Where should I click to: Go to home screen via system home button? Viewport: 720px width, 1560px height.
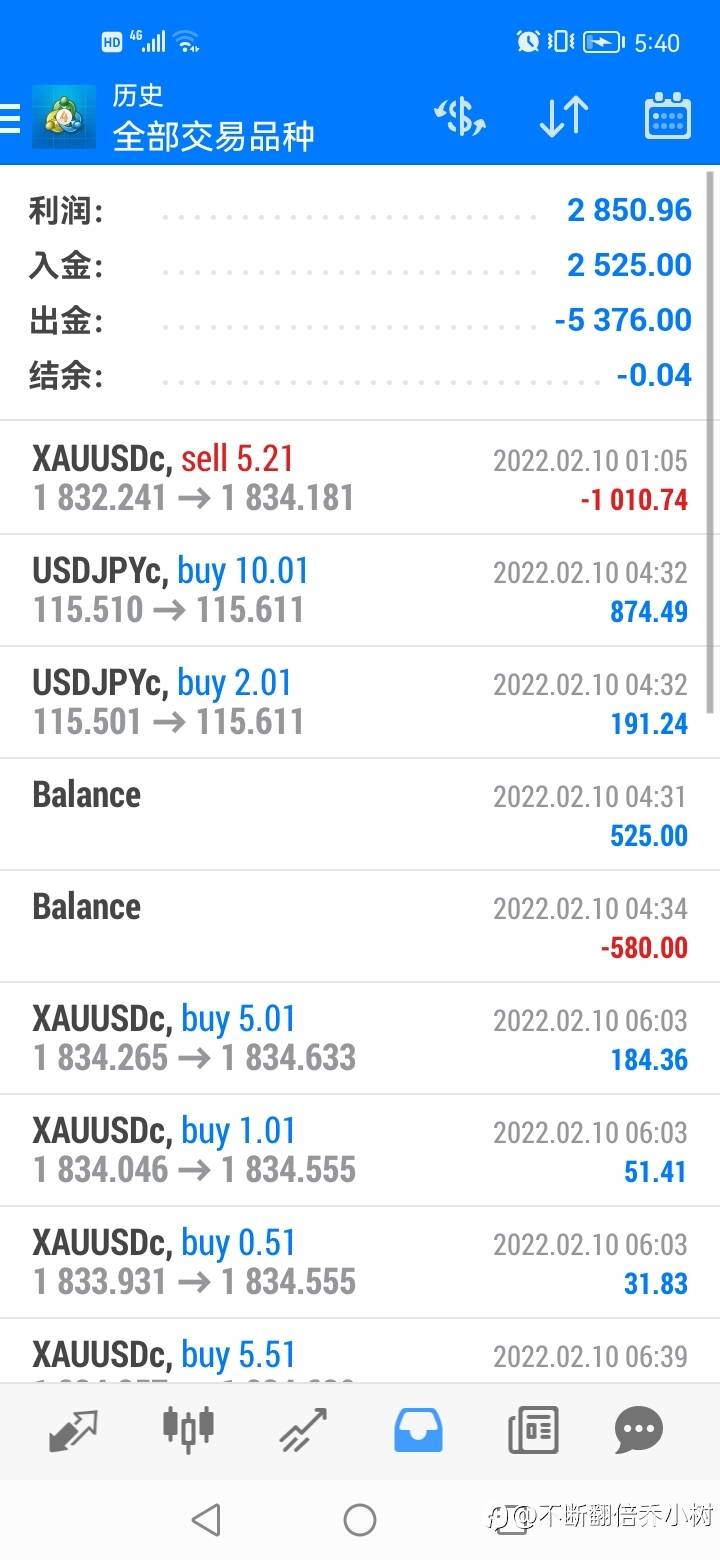(360, 1520)
